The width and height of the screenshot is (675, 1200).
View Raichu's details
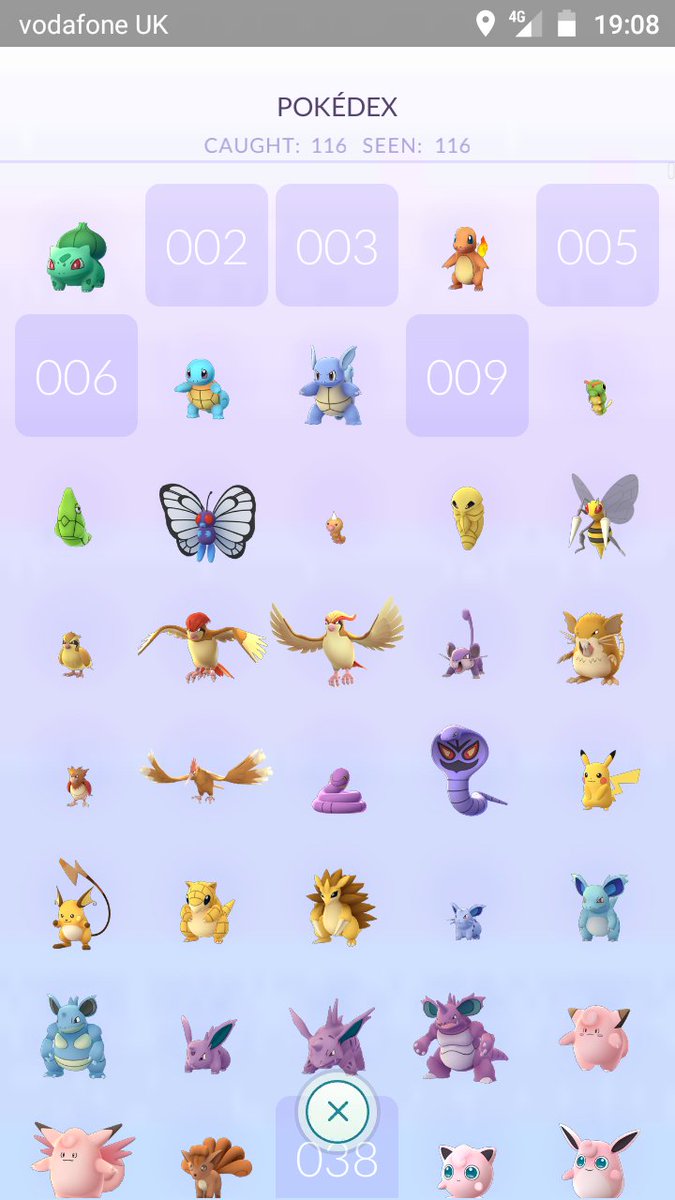80,905
